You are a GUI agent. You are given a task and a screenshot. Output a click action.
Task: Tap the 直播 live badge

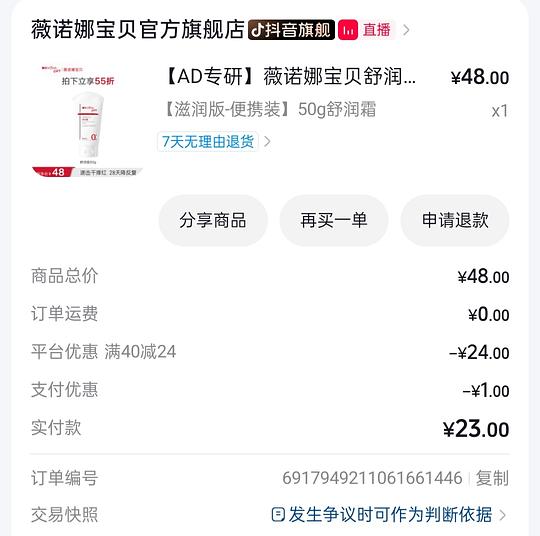366,30
